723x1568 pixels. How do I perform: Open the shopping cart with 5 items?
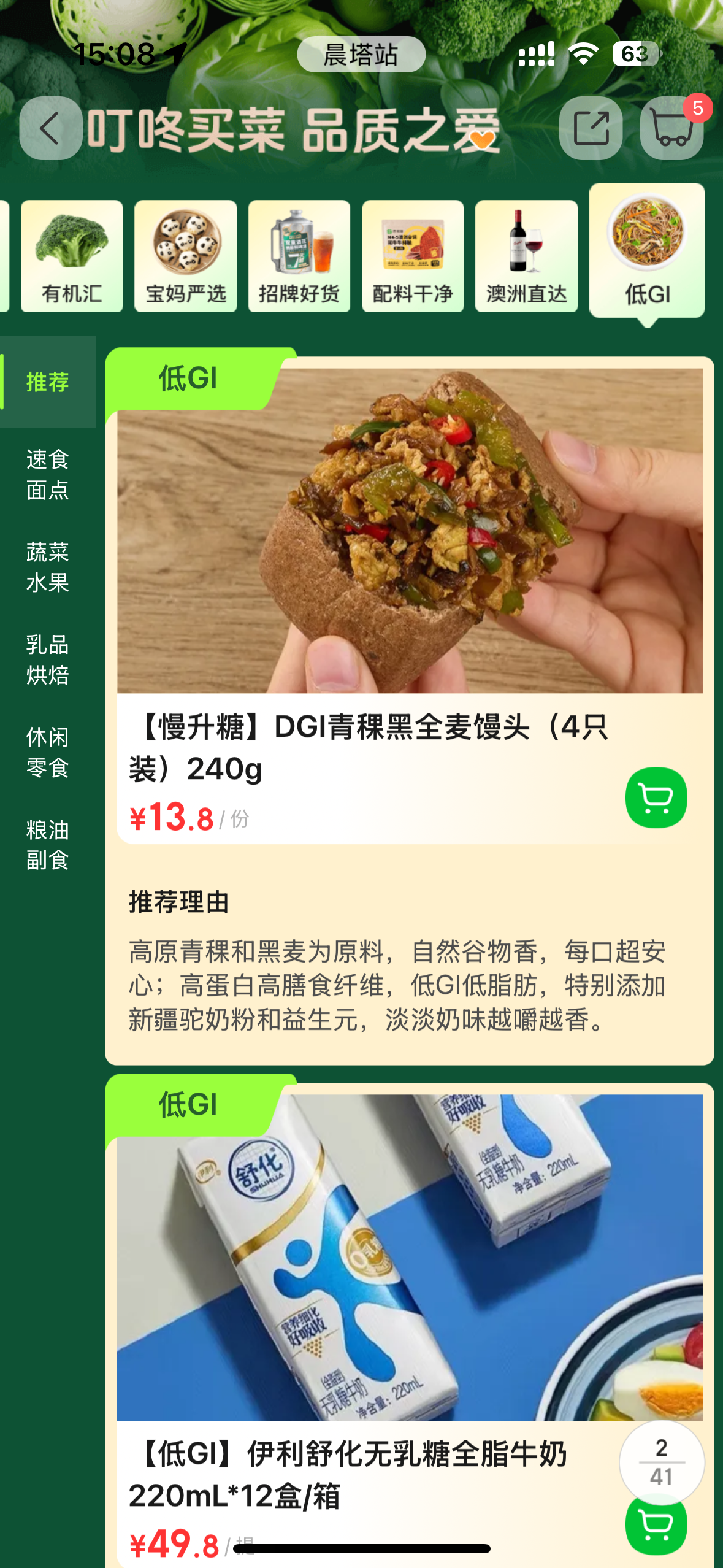coord(671,128)
